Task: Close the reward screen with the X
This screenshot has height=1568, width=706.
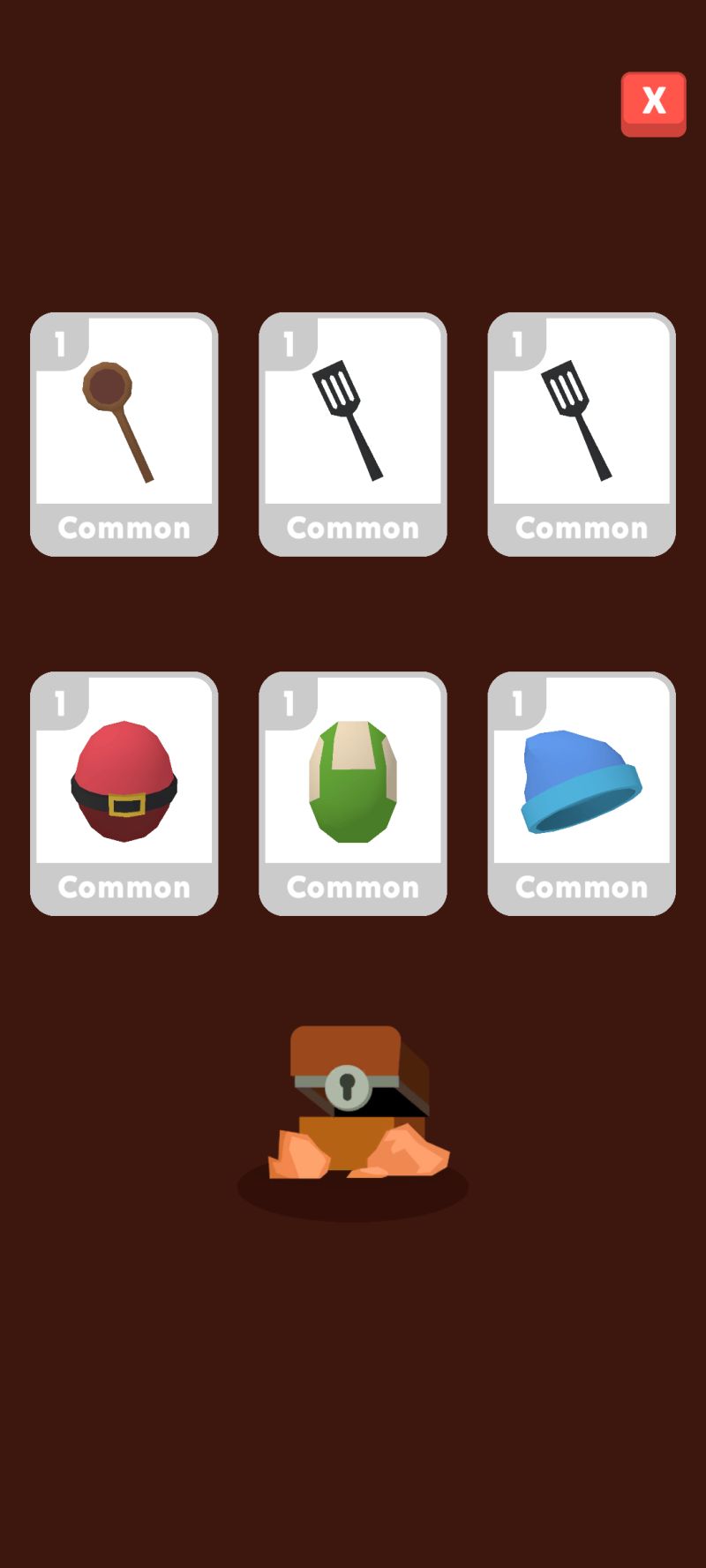Action: coord(653,103)
